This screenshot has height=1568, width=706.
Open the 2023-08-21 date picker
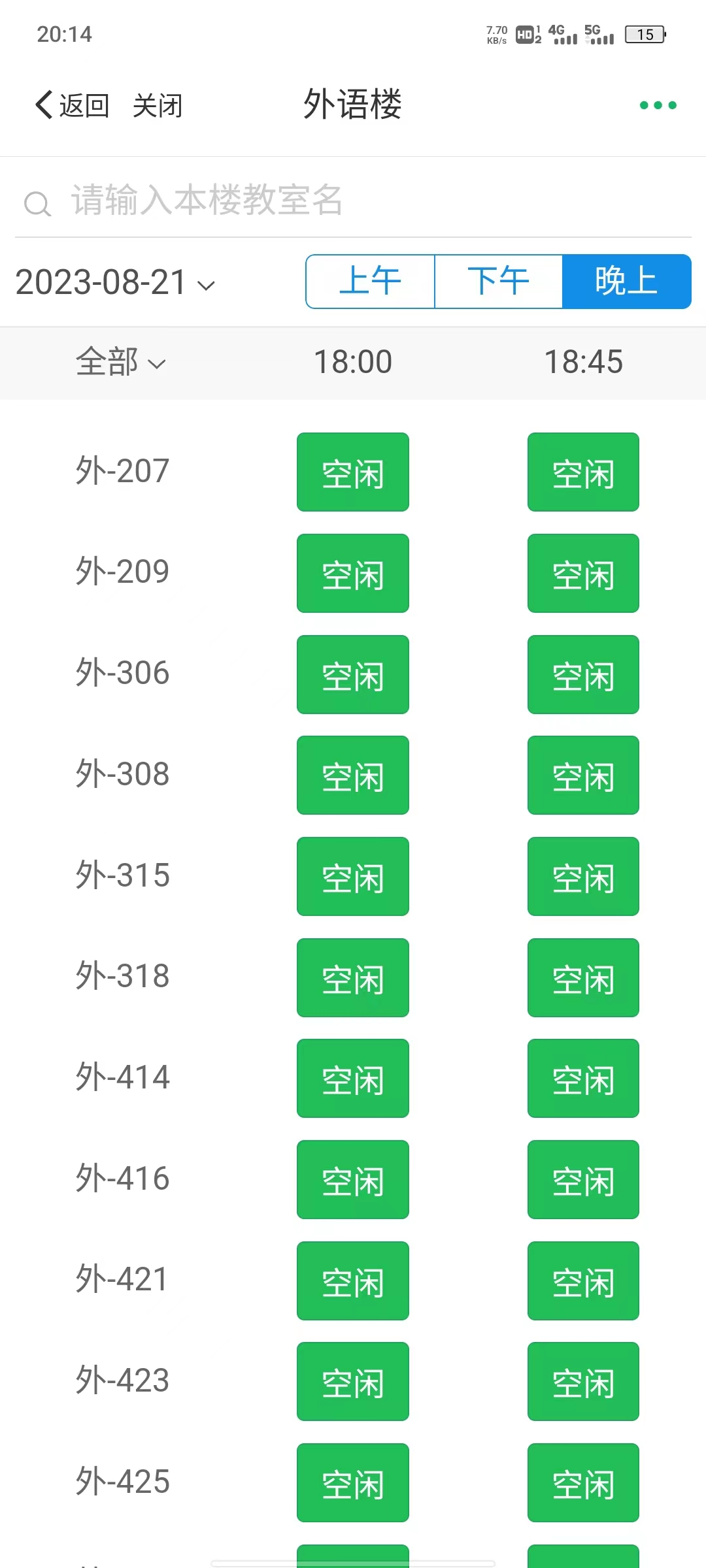[115, 282]
